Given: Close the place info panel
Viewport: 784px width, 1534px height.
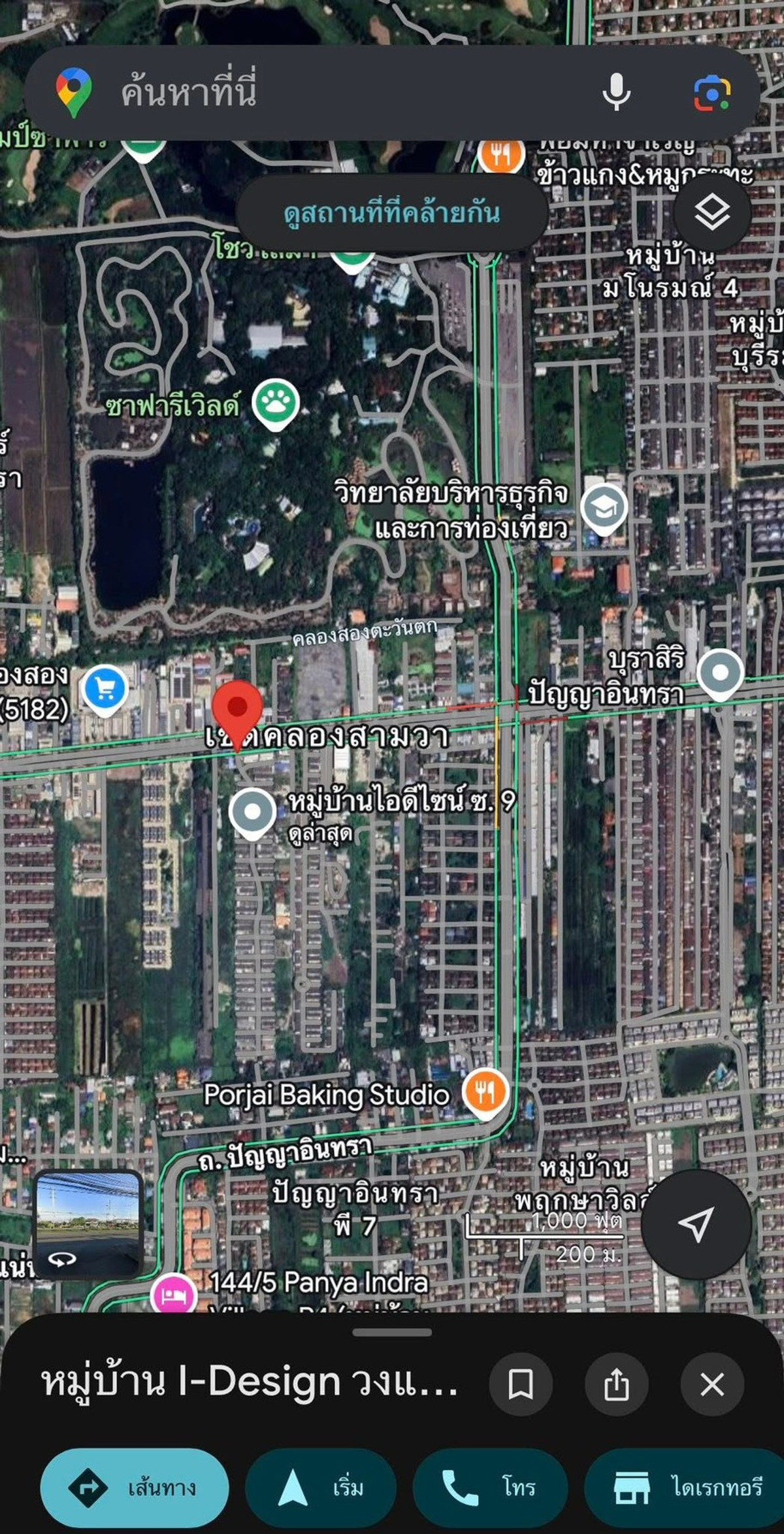Looking at the screenshot, I should coord(711,1384).
